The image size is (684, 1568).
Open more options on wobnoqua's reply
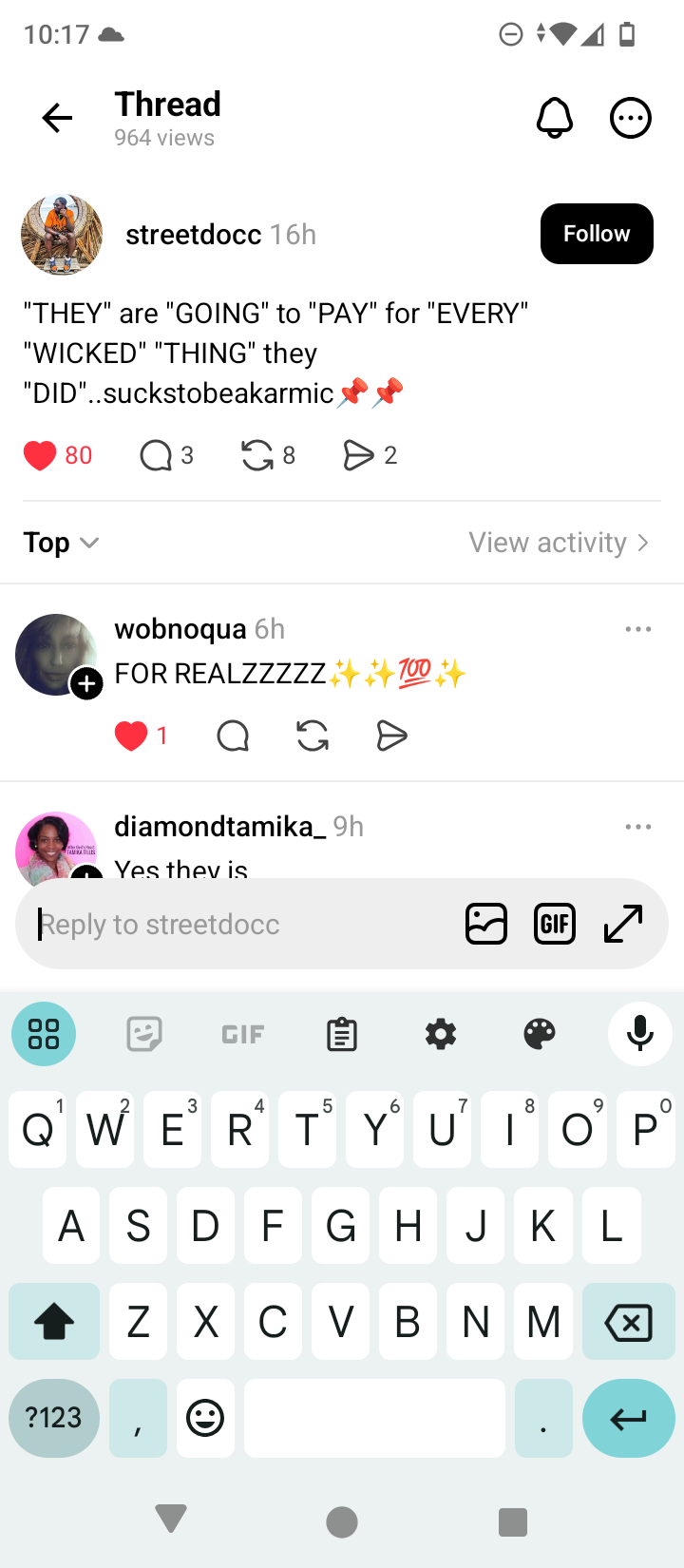[x=638, y=629]
